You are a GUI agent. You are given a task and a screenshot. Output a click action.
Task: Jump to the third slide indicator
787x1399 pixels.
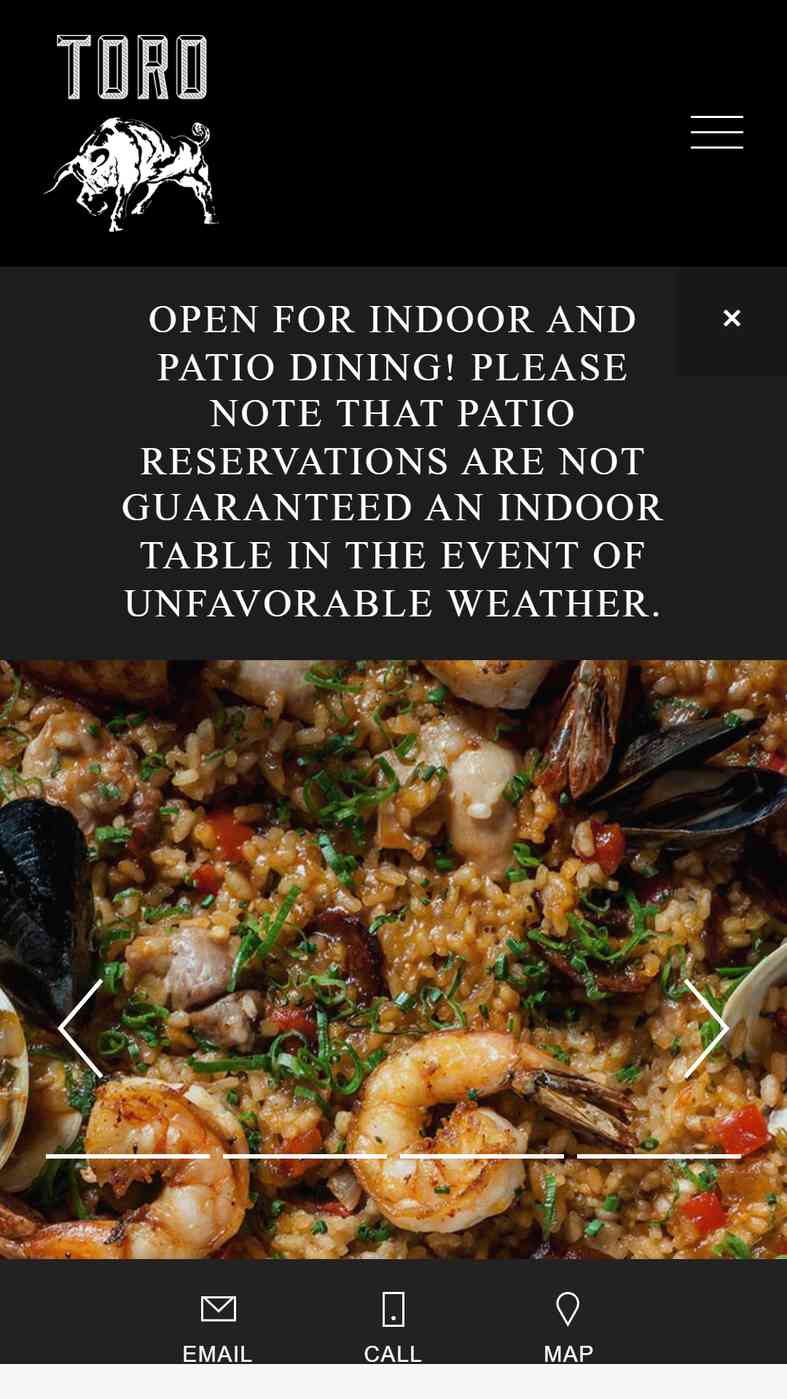tap(482, 1156)
